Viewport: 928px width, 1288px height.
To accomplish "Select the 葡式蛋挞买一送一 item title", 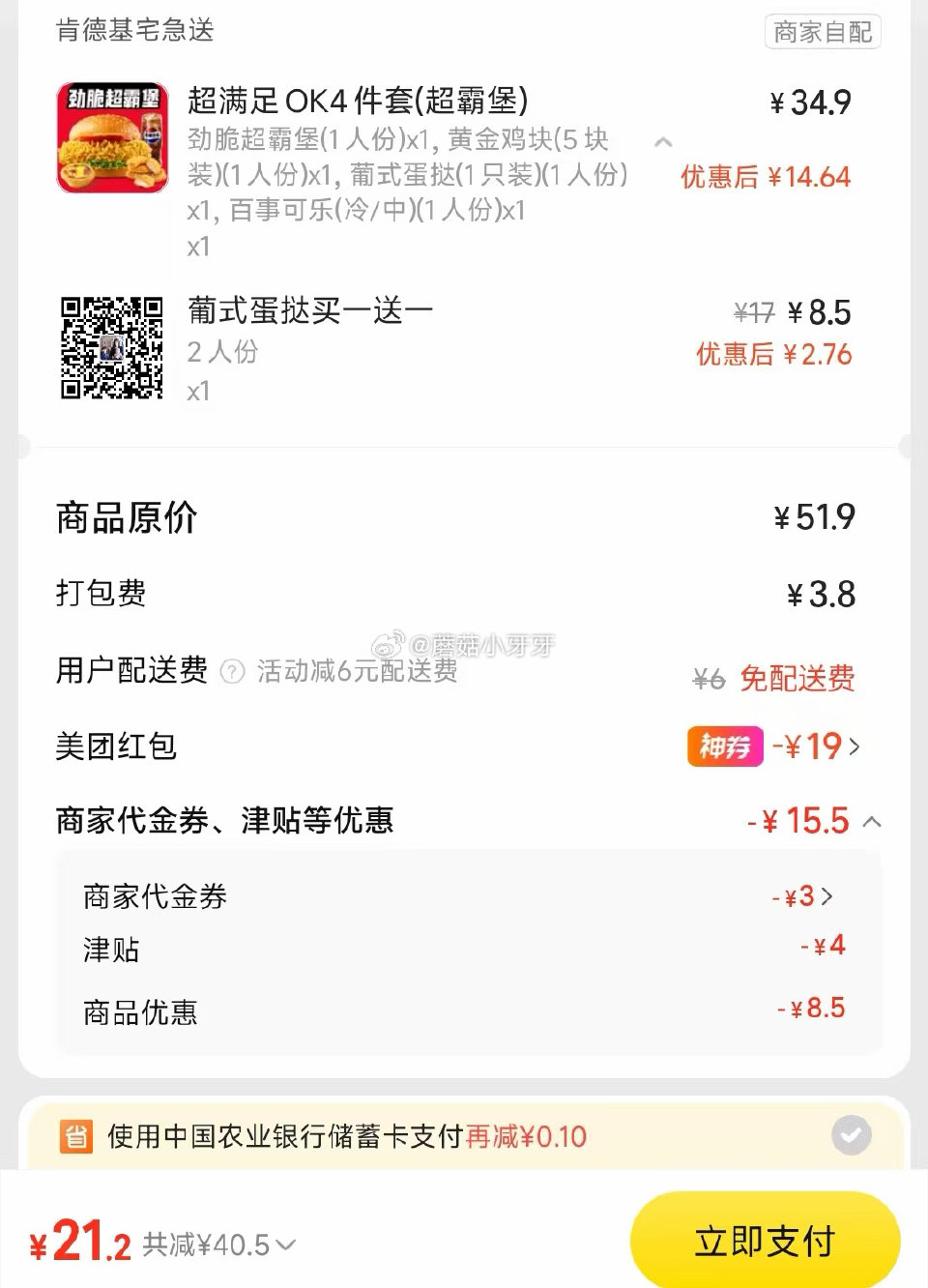I will coord(307,310).
